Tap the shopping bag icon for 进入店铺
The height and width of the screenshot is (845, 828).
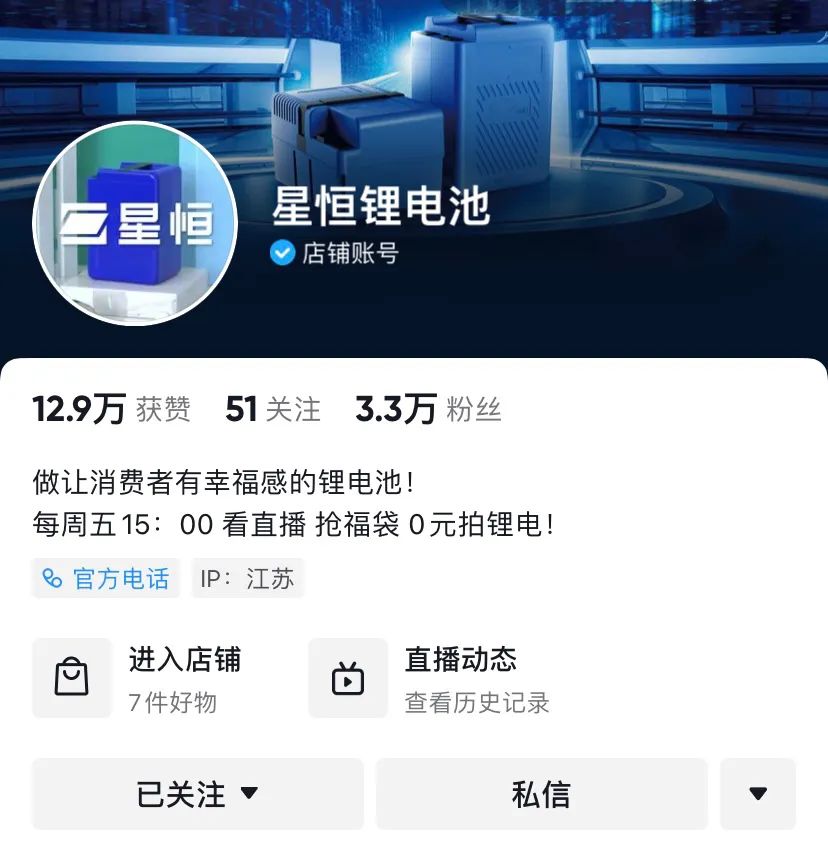pos(71,677)
